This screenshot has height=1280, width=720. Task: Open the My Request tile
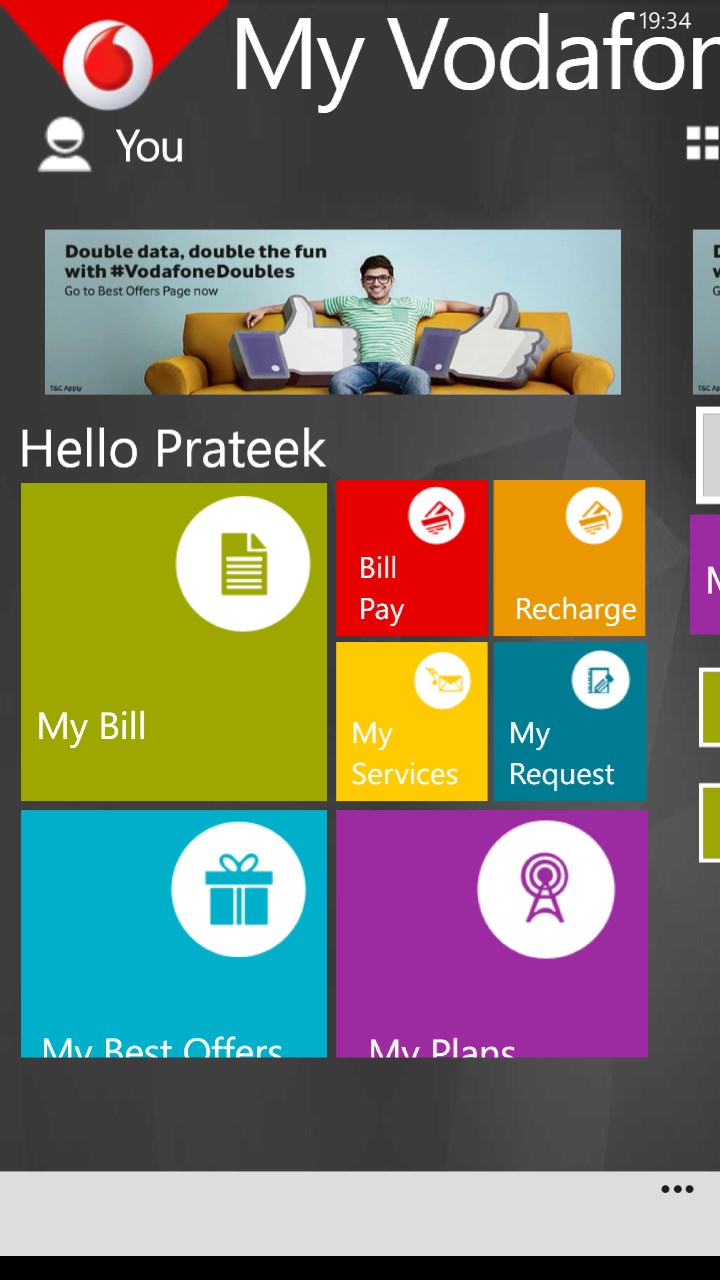(x=569, y=721)
